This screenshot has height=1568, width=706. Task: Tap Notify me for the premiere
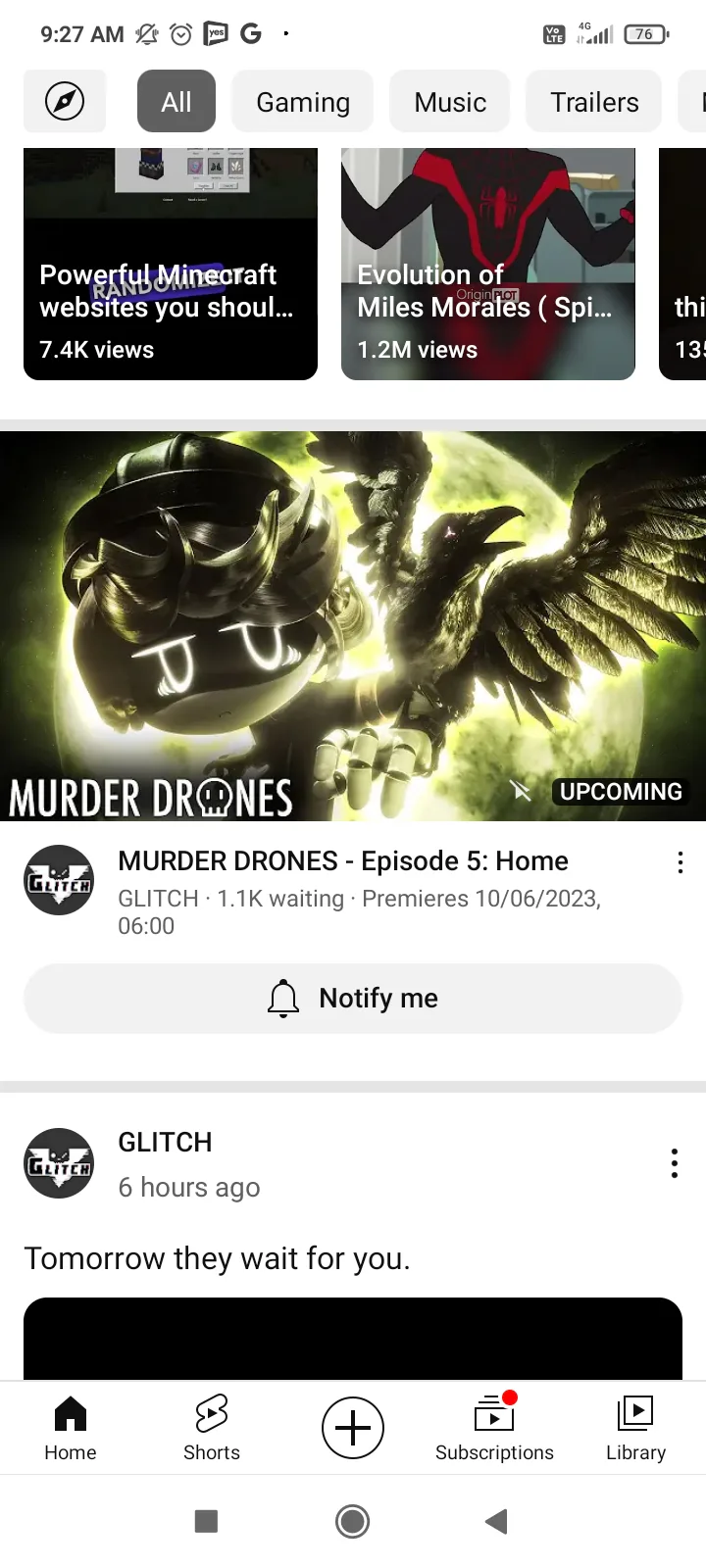tap(353, 998)
